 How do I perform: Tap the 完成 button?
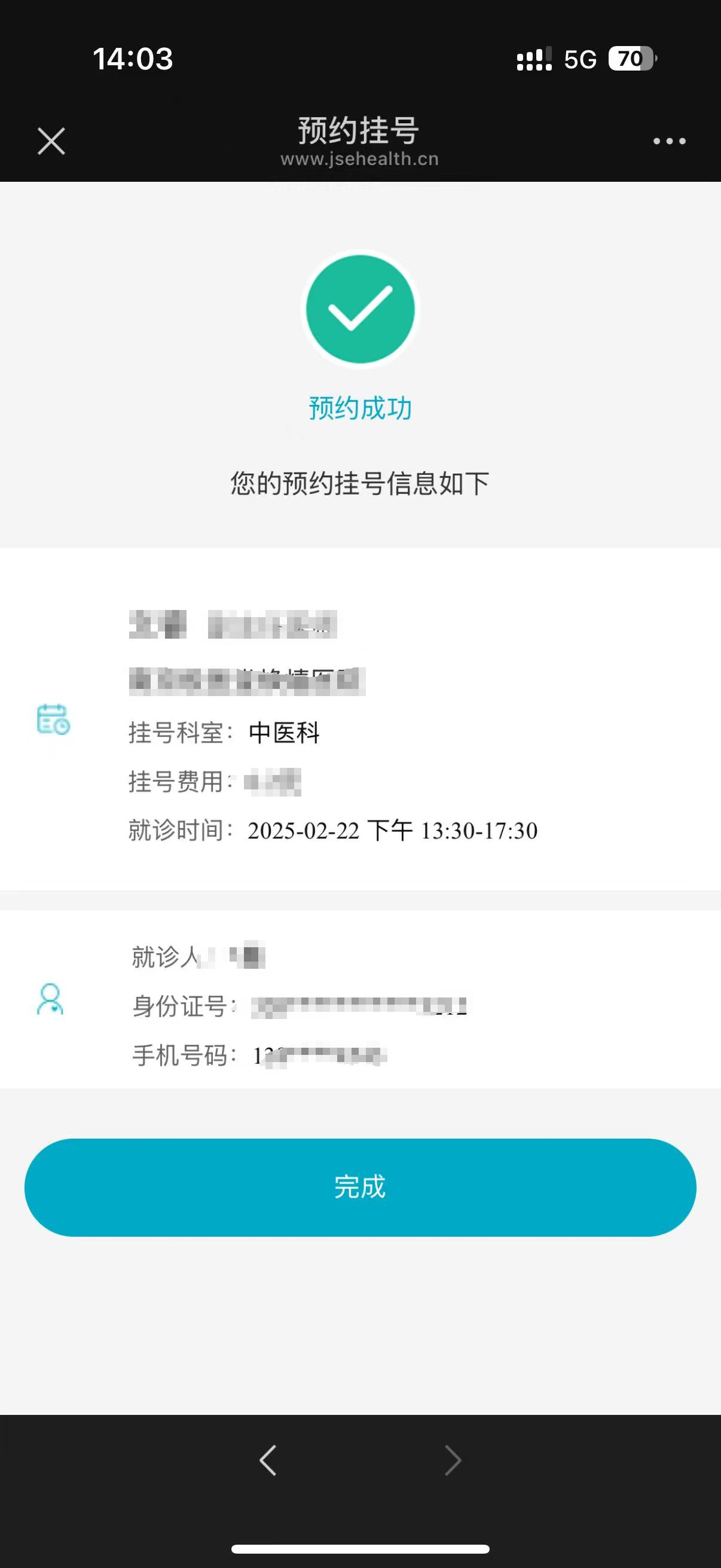click(x=360, y=1187)
